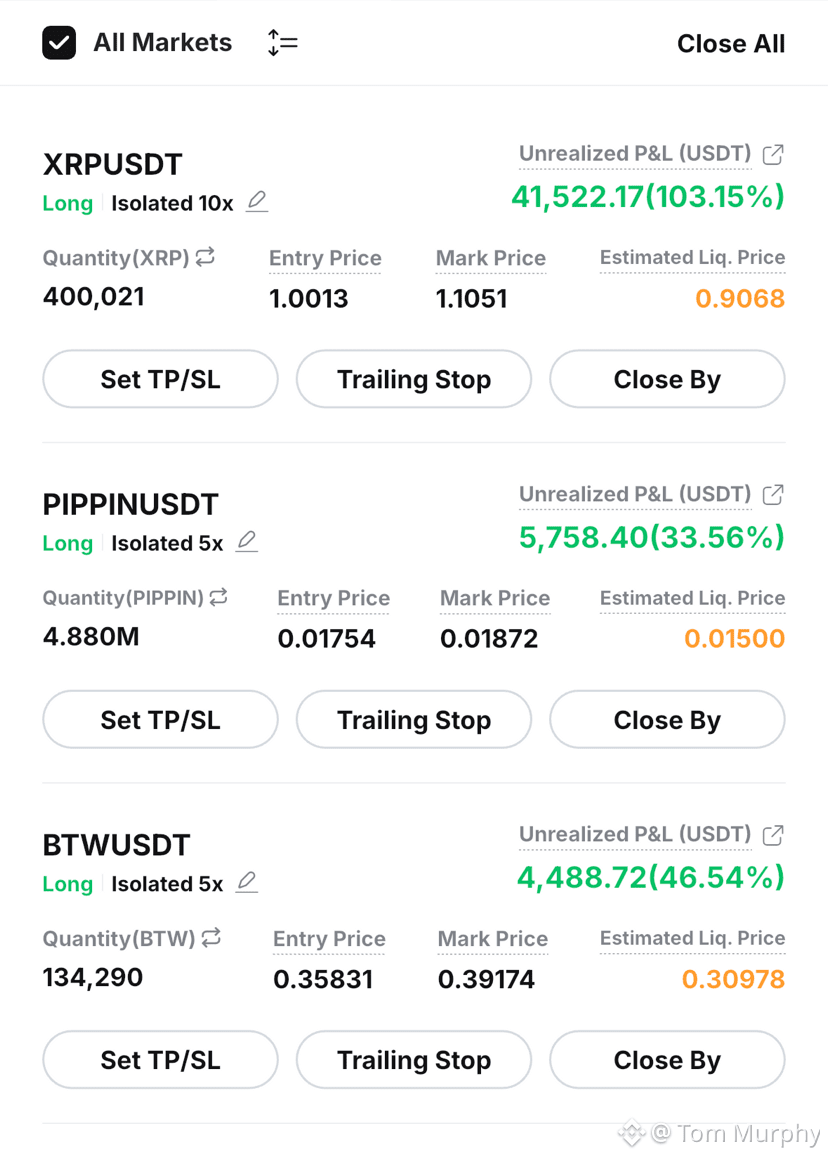The width and height of the screenshot is (828, 1158).
Task: Uncheck the All Markets checkbox
Action: tap(59, 43)
